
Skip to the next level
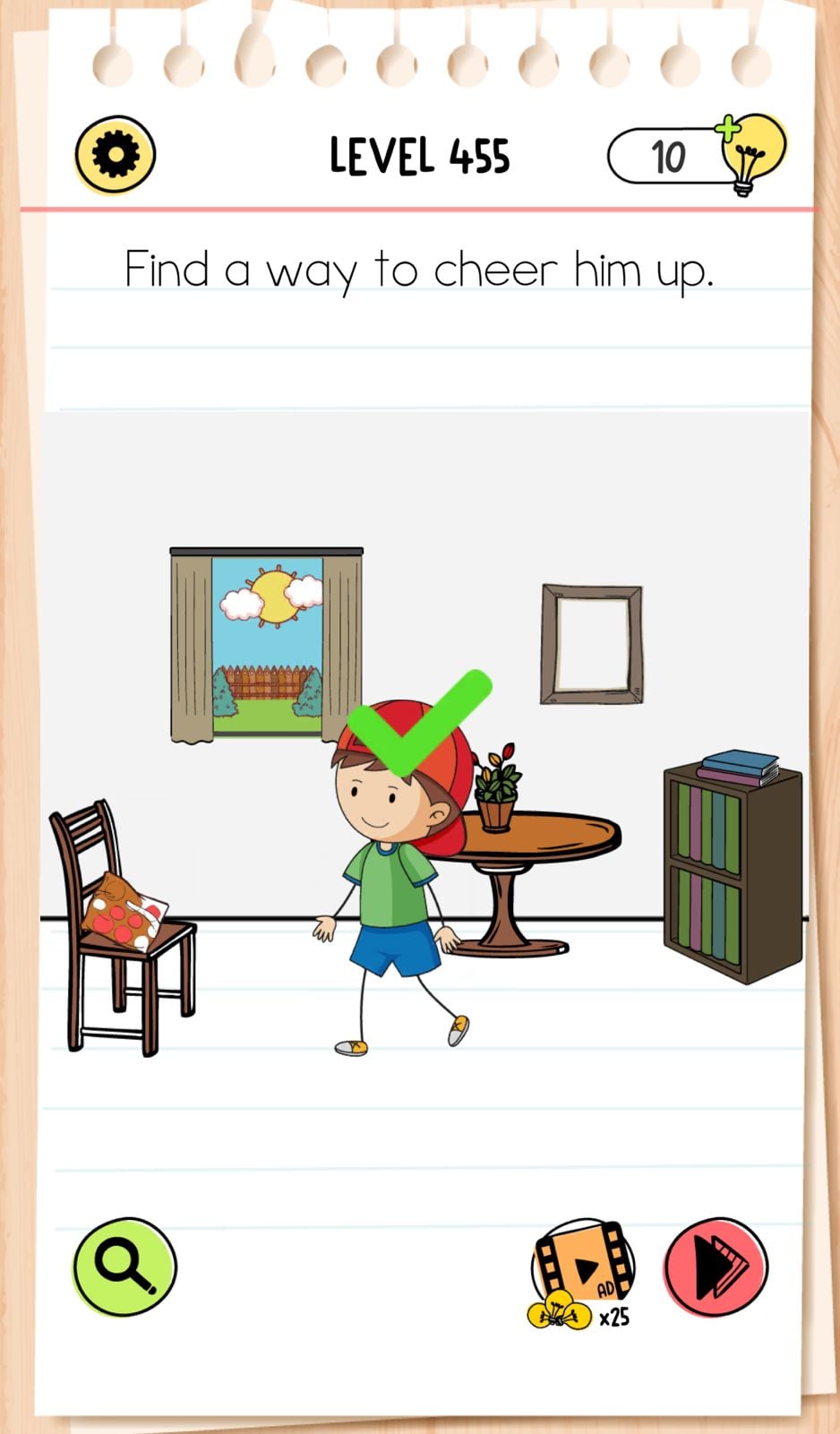(716, 1267)
